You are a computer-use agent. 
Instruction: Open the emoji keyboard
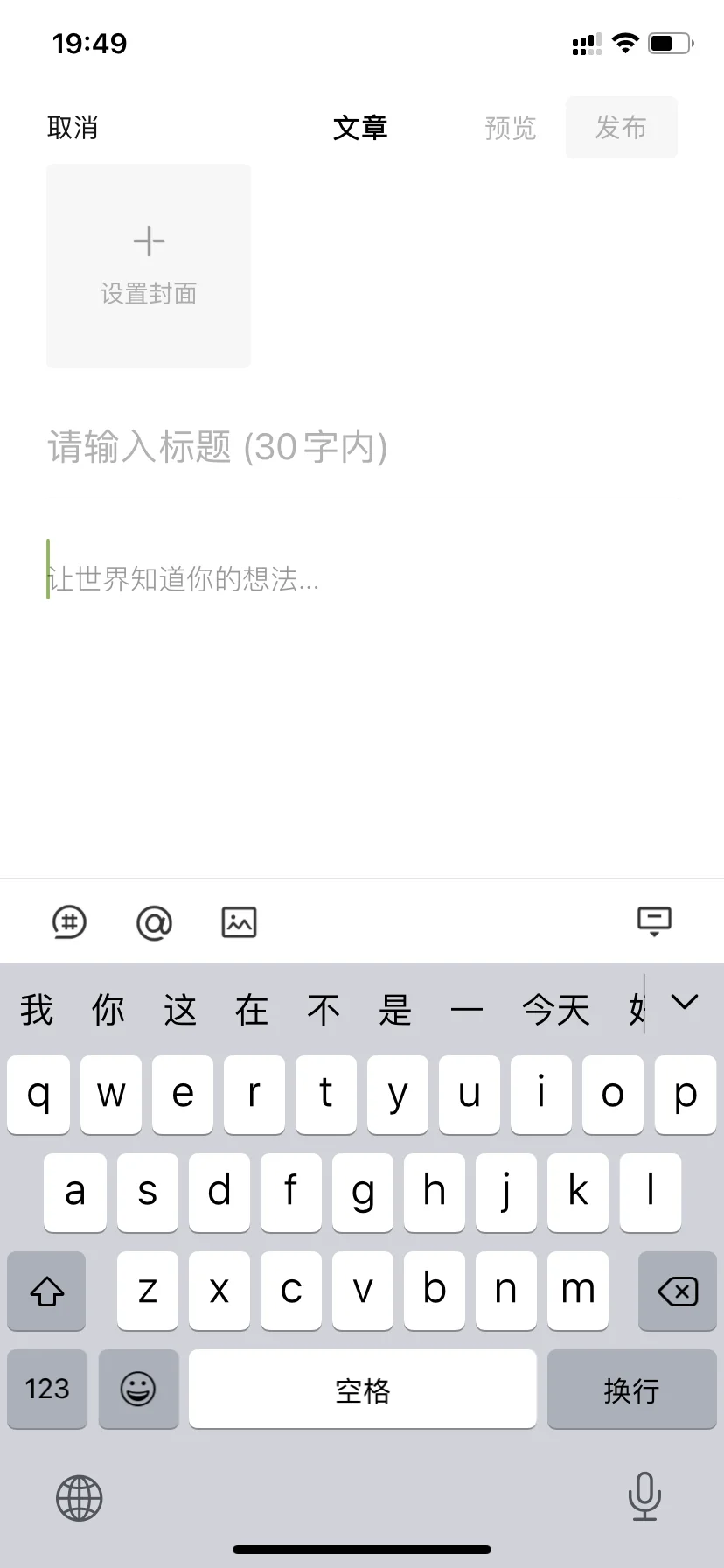[138, 1389]
